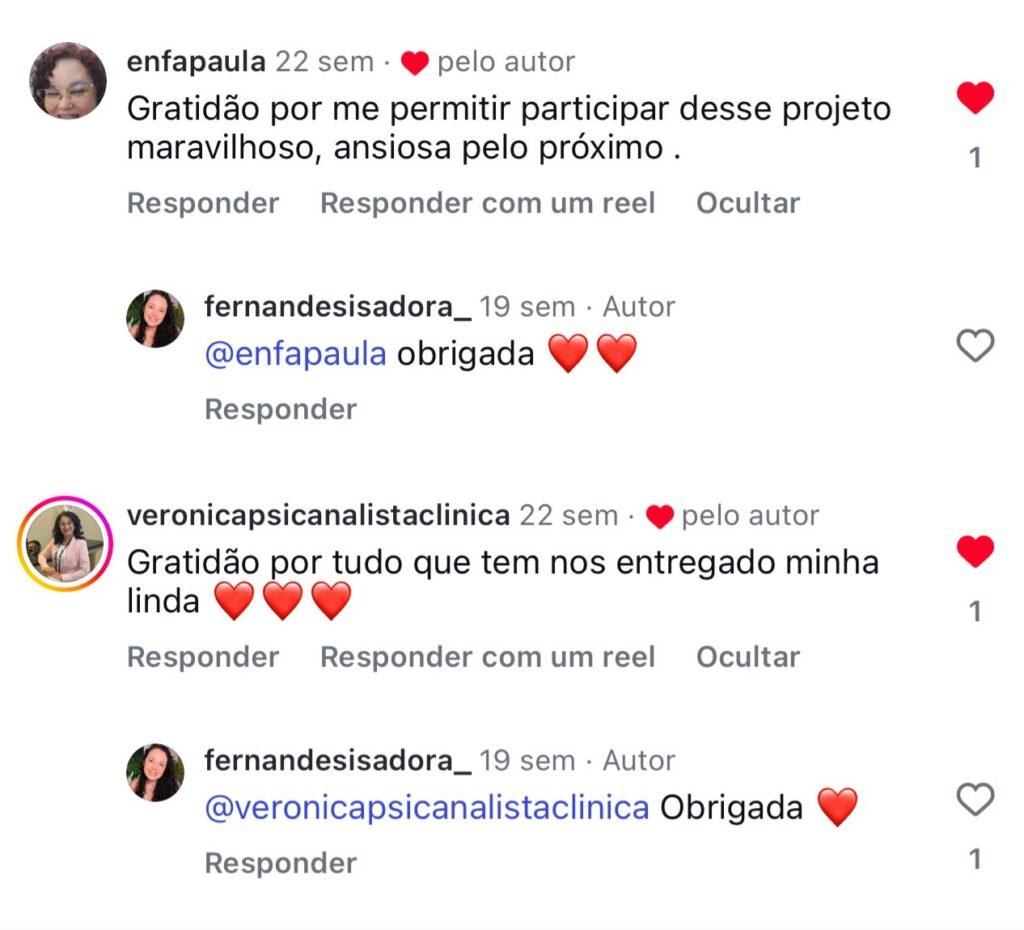The image size is (1024, 930).
Task: Reply to enfapaula's comment
Action: (x=203, y=203)
